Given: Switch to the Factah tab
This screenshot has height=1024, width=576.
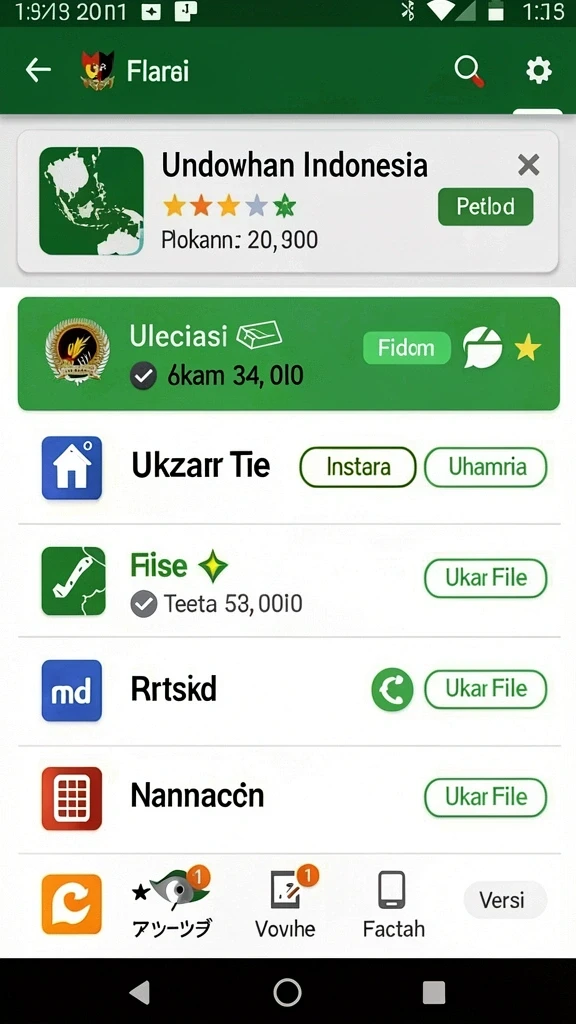Looking at the screenshot, I should click(393, 904).
